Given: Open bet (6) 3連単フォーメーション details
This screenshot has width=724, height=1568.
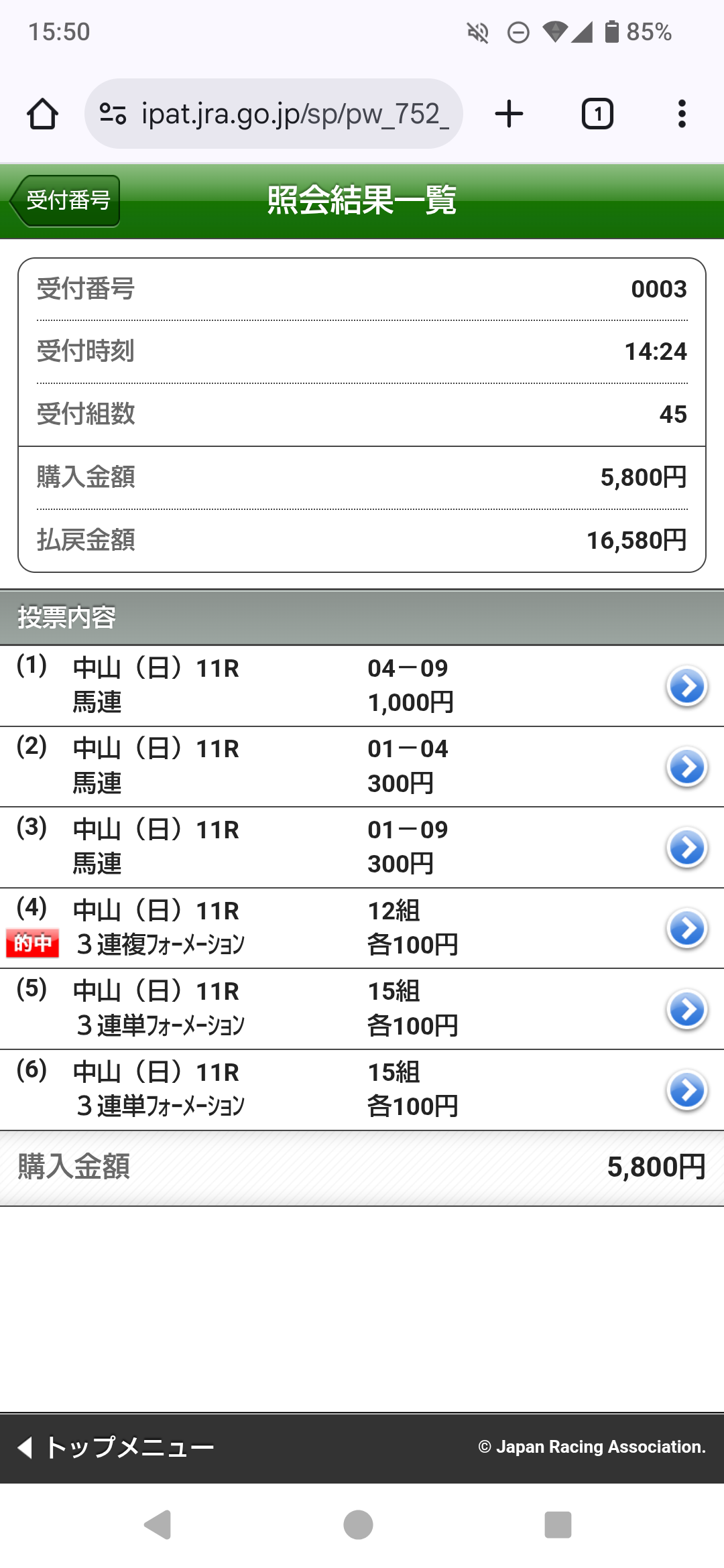Looking at the screenshot, I should pyautogui.click(x=686, y=1091).
